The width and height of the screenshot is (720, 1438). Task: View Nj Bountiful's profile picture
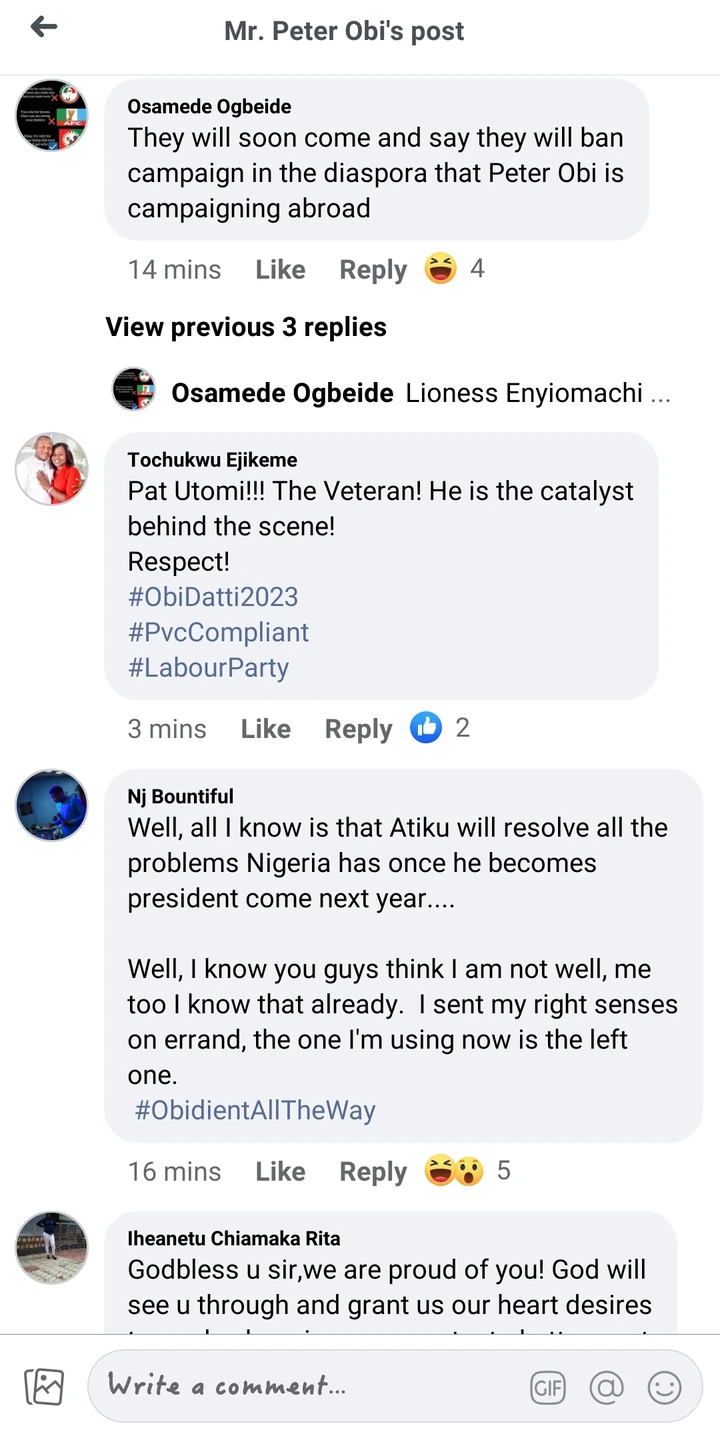click(x=52, y=806)
